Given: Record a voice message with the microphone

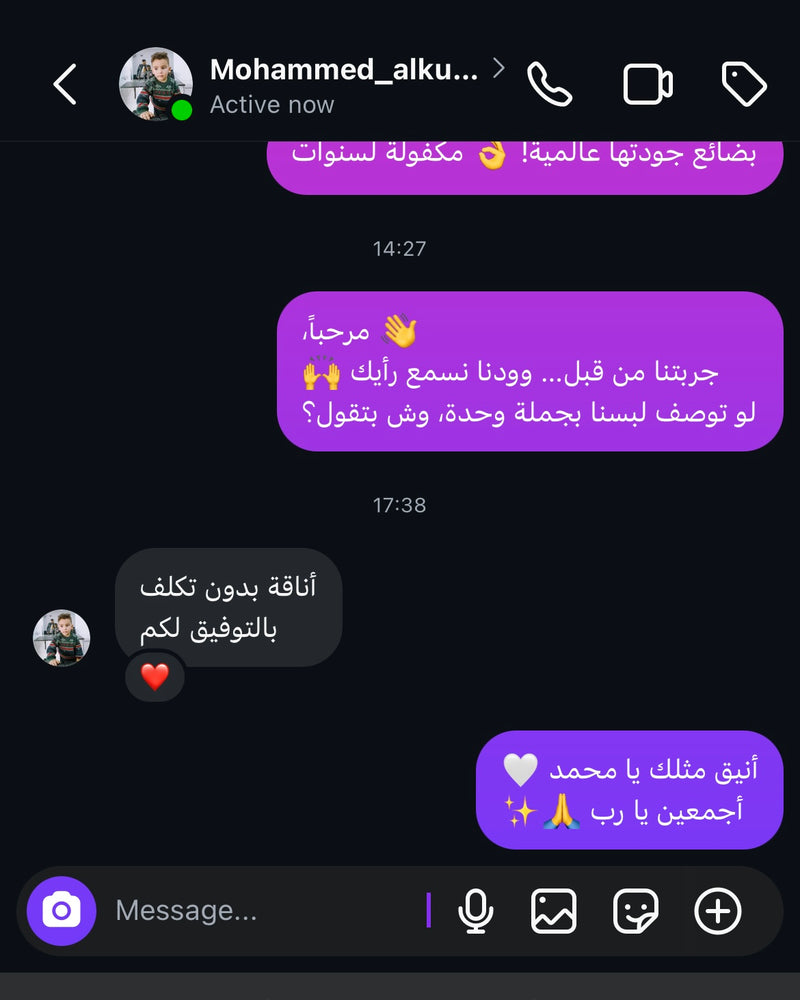Looking at the screenshot, I should 476,911.
